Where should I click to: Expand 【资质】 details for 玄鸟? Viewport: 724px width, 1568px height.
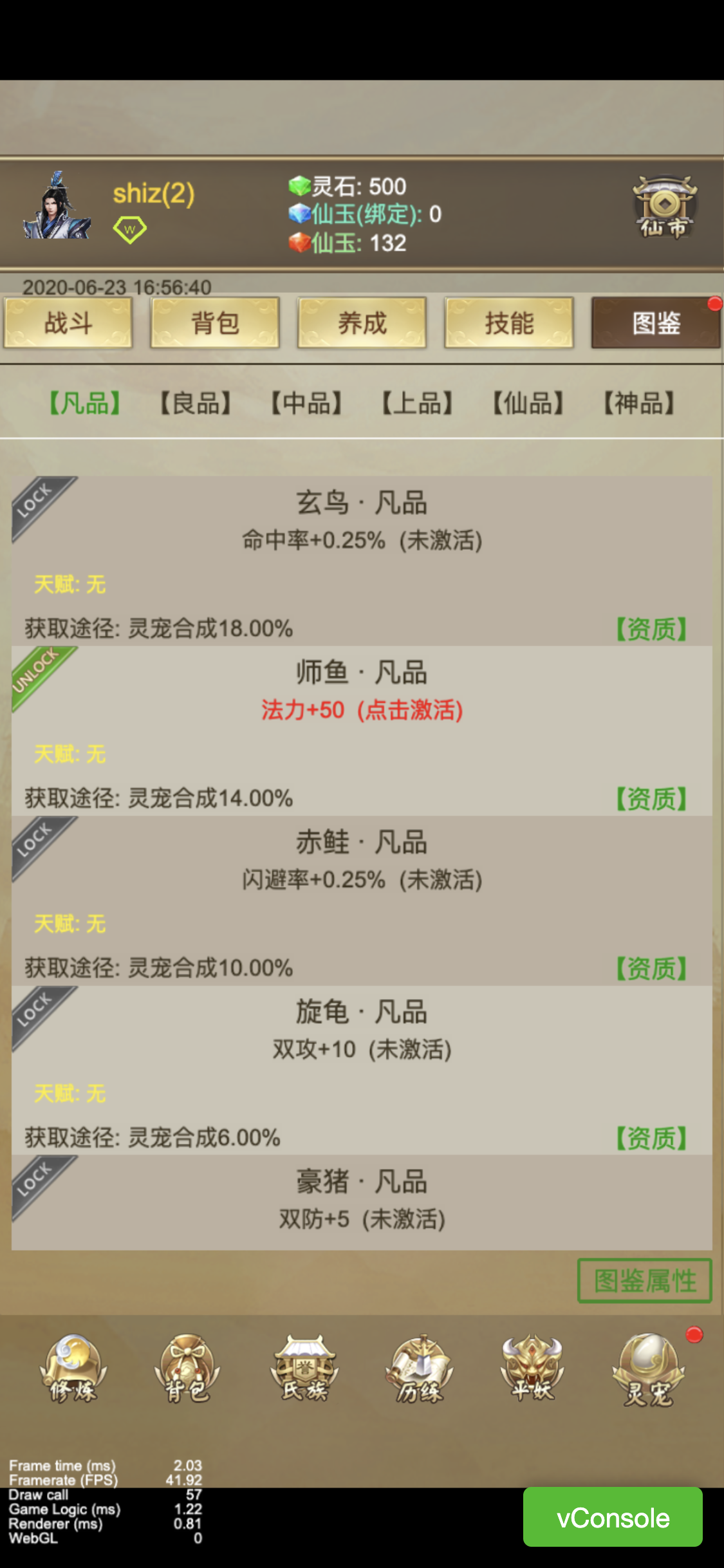[x=652, y=629]
